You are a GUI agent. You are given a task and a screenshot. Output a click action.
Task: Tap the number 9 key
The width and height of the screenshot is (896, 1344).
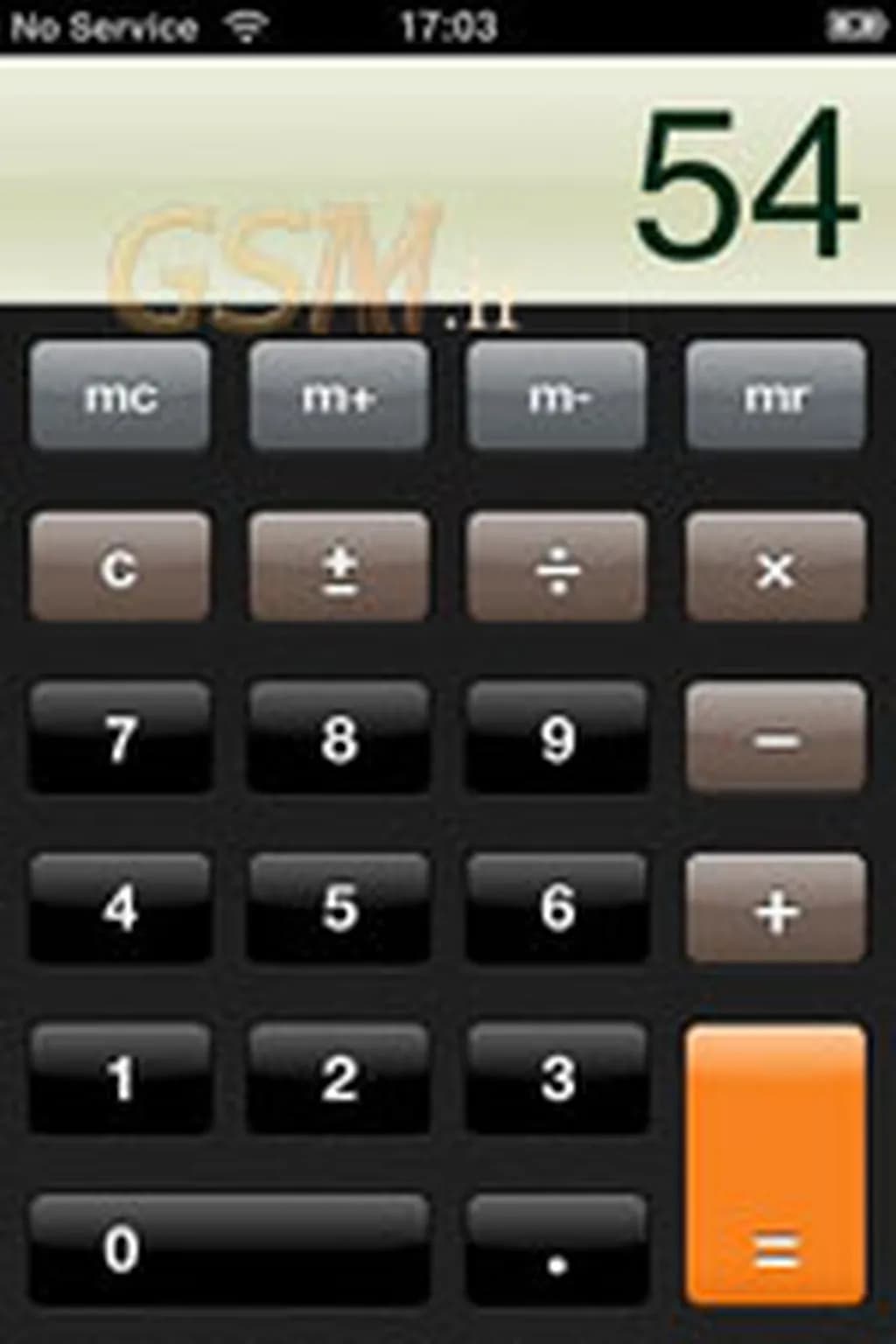tap(557, 737)
